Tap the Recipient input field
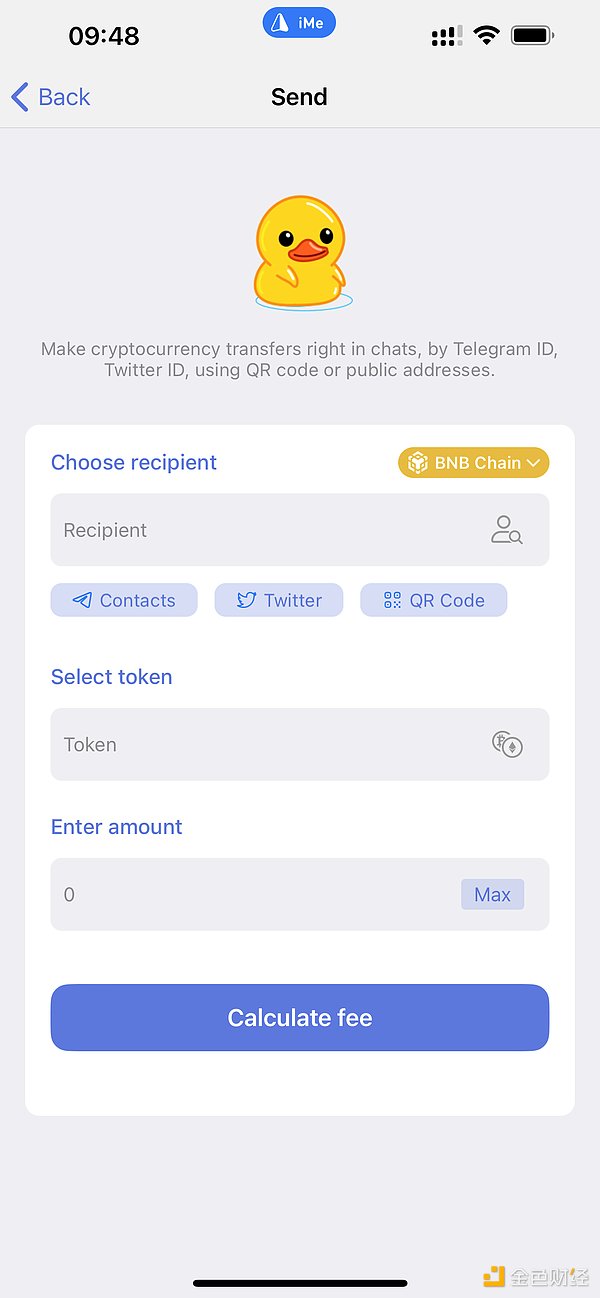This screenshot has width=600, height=1298. pos(260,530)
